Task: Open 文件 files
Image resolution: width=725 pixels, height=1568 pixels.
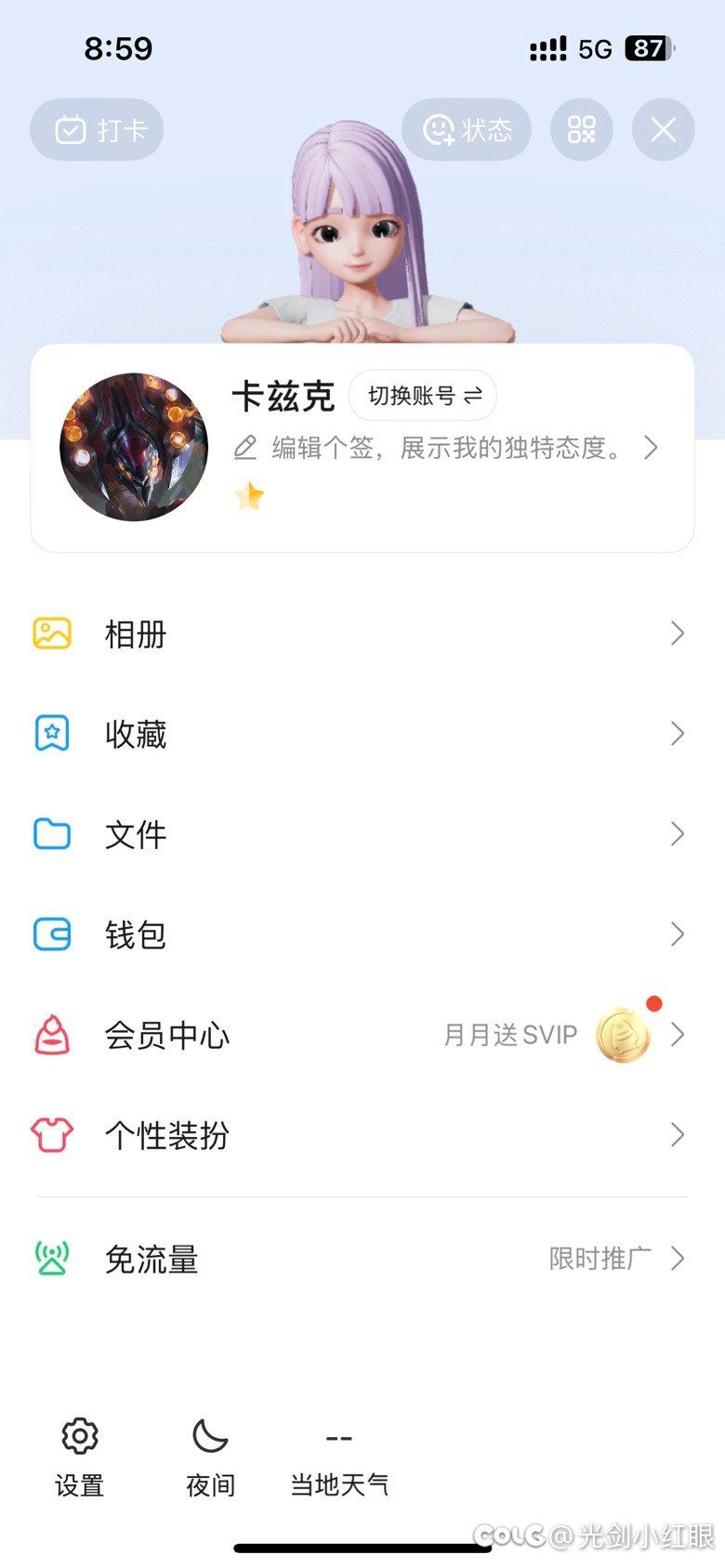Action: [362, 834]
